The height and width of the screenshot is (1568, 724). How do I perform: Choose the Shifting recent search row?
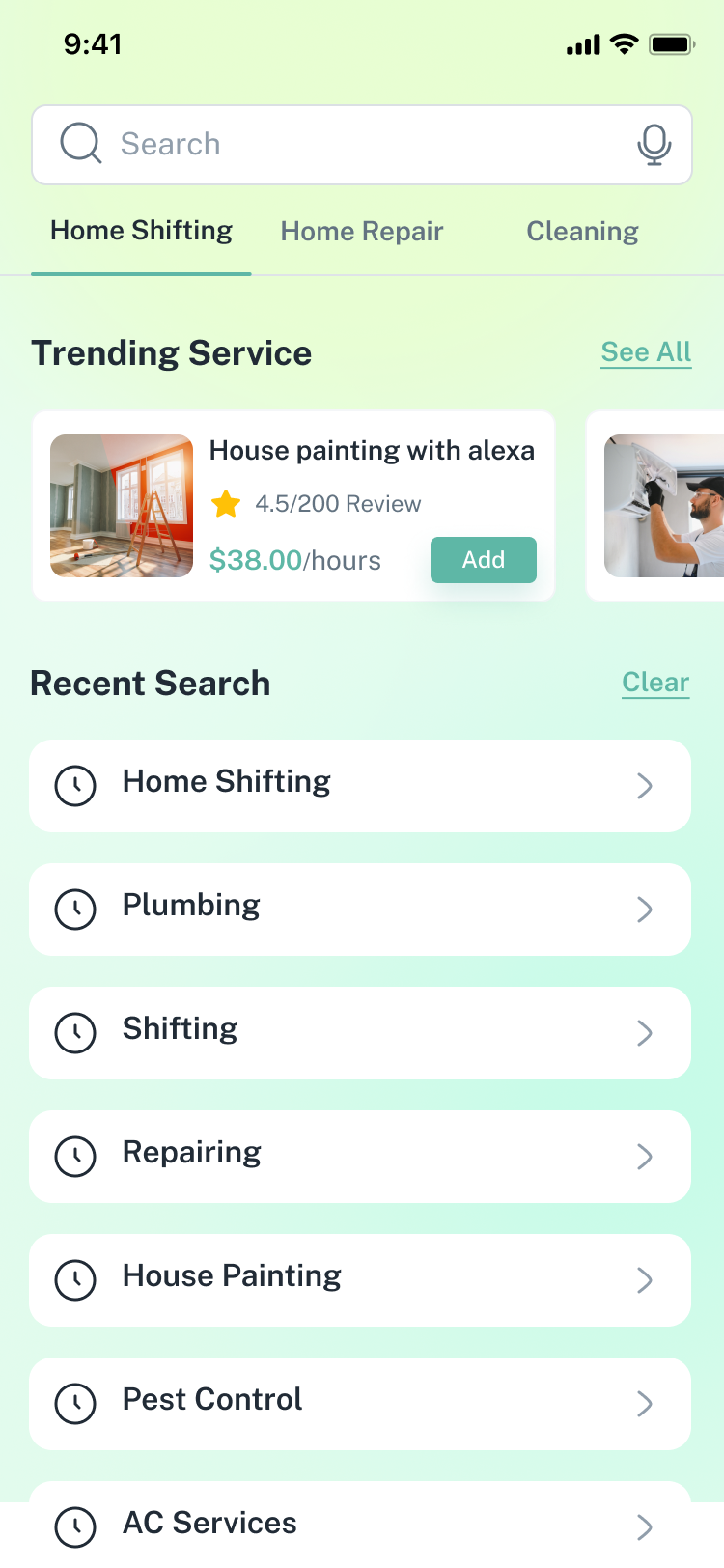360,1033
